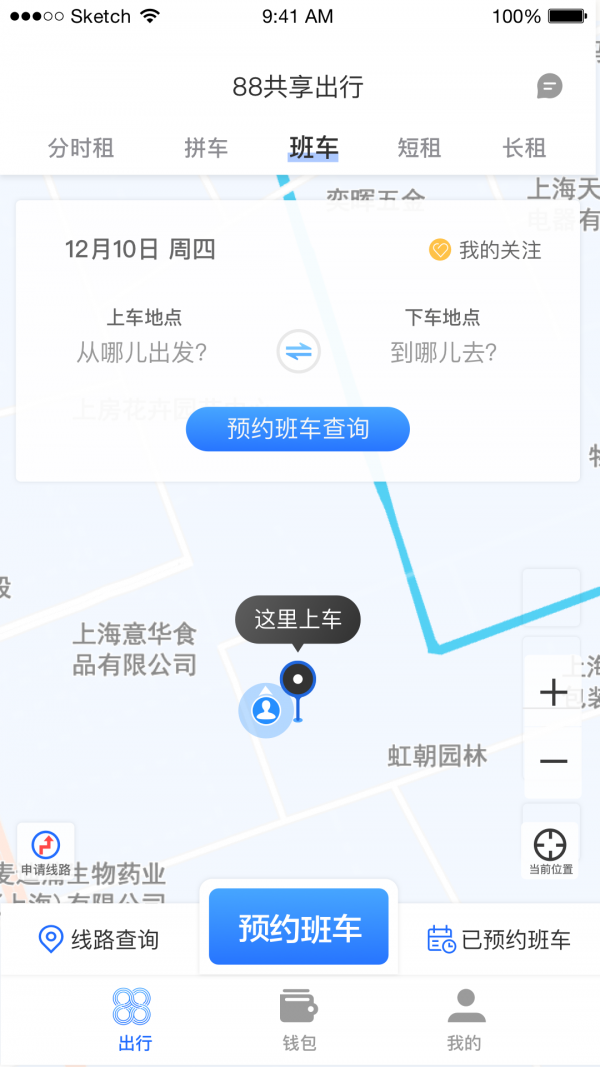This screenshot has width=600, height=1067.
Task: Open the 我的 profile tab
Action: (x=464, y=1018)
